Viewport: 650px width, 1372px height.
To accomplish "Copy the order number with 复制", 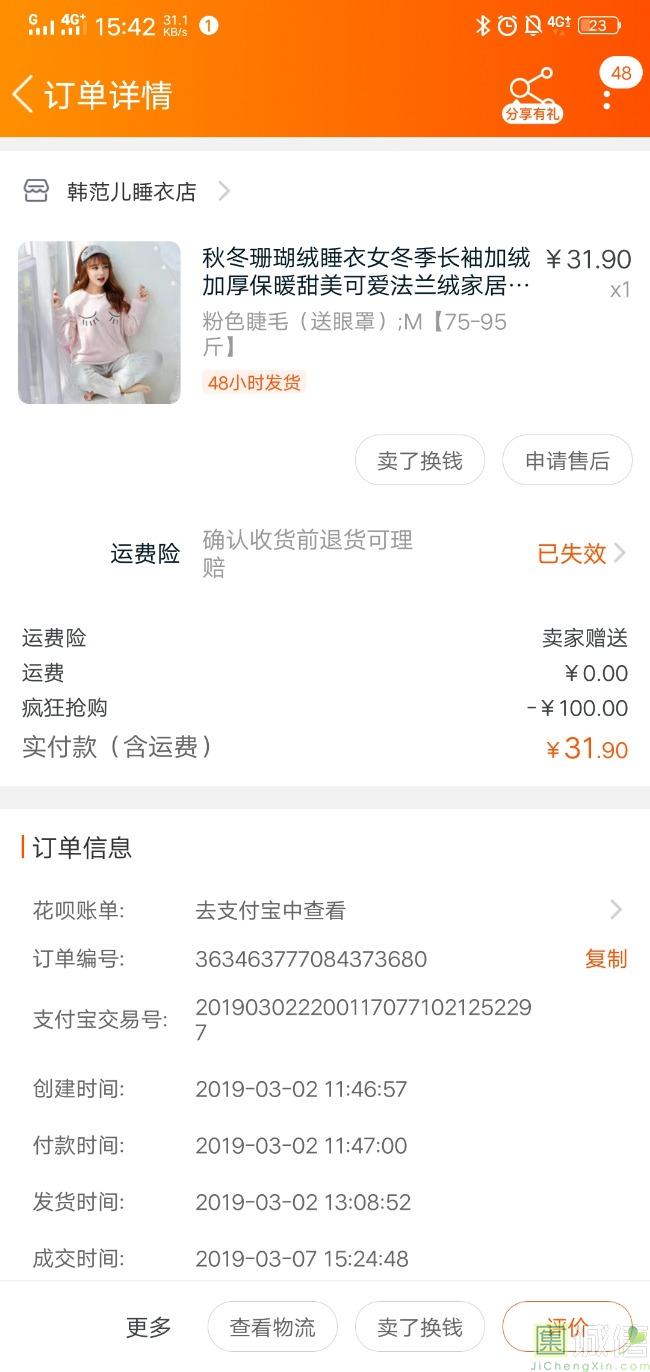I will pos(605,959).
